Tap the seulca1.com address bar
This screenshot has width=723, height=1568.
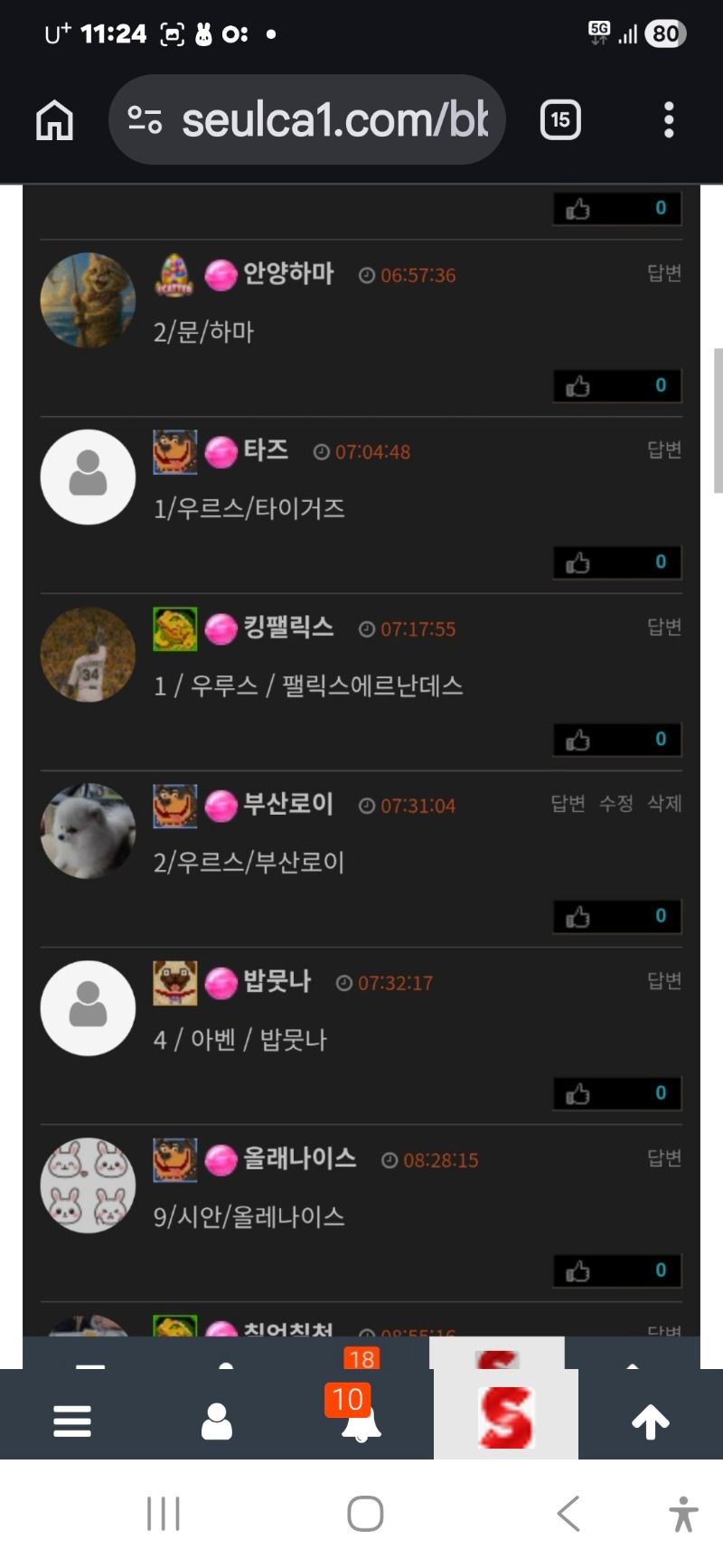pos(307,120)
